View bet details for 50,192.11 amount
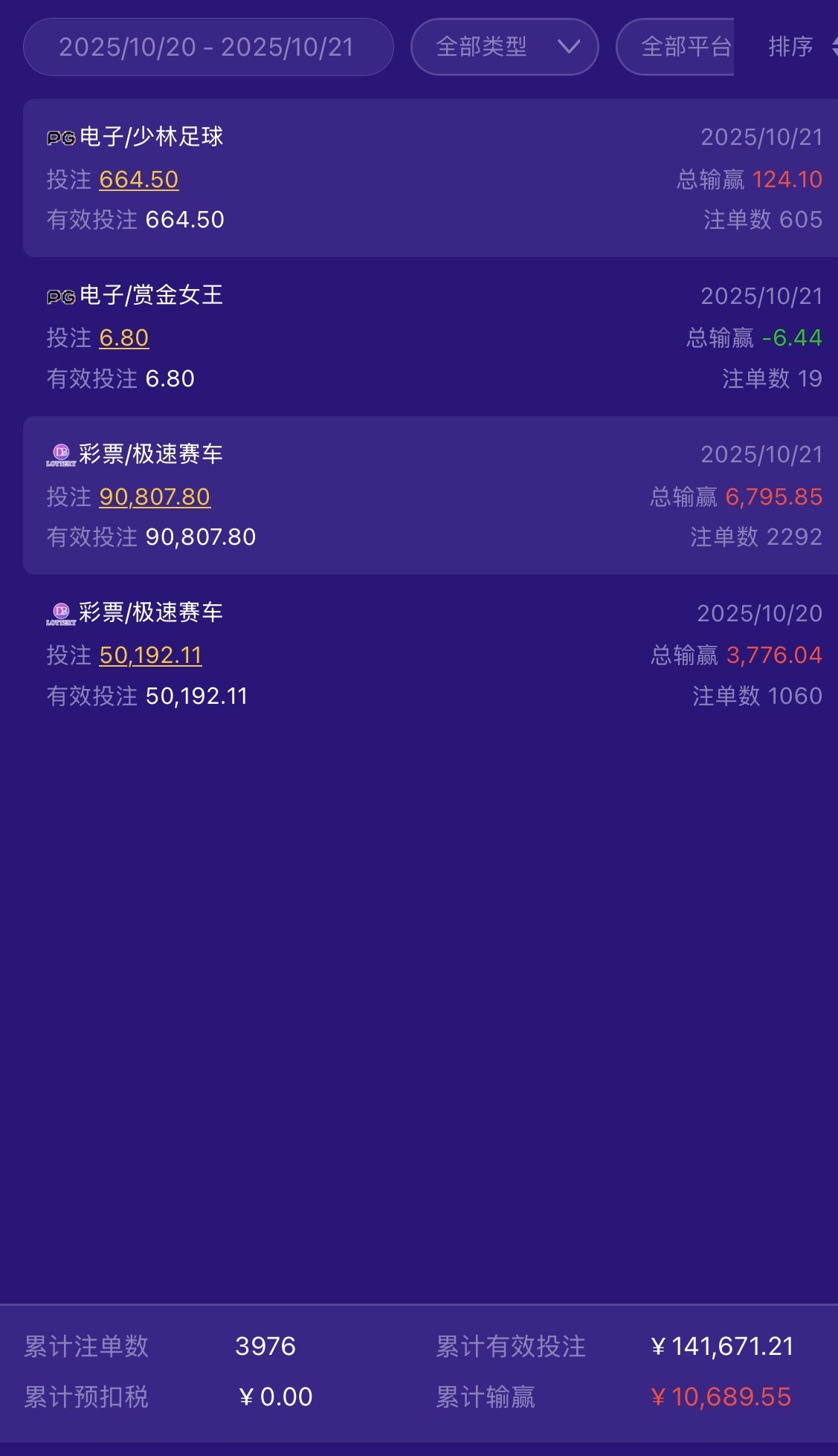 151,656
